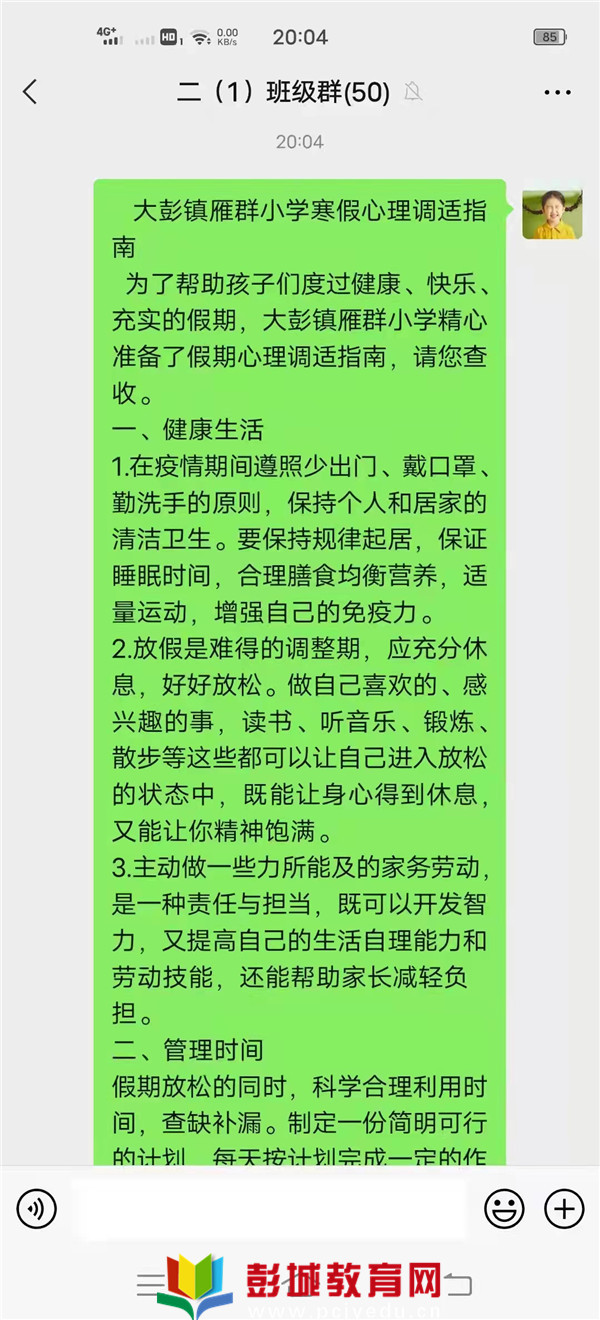Open the sender's avatar profile
The height and width of the screenshot is (1320, 600).
552,210
